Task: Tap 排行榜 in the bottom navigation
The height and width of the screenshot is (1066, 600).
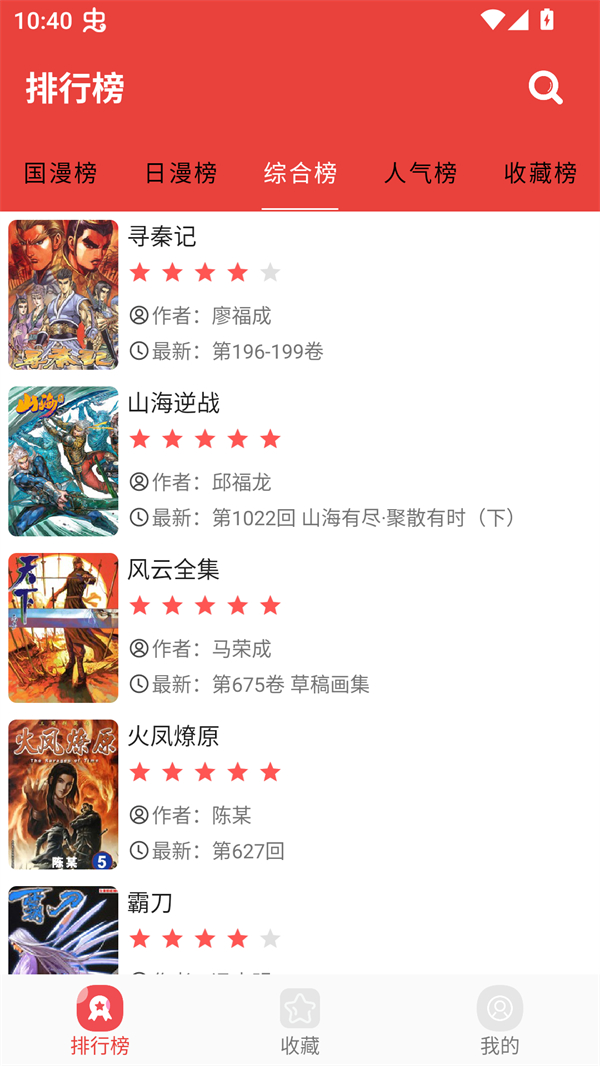Action: click(100, 1020)
